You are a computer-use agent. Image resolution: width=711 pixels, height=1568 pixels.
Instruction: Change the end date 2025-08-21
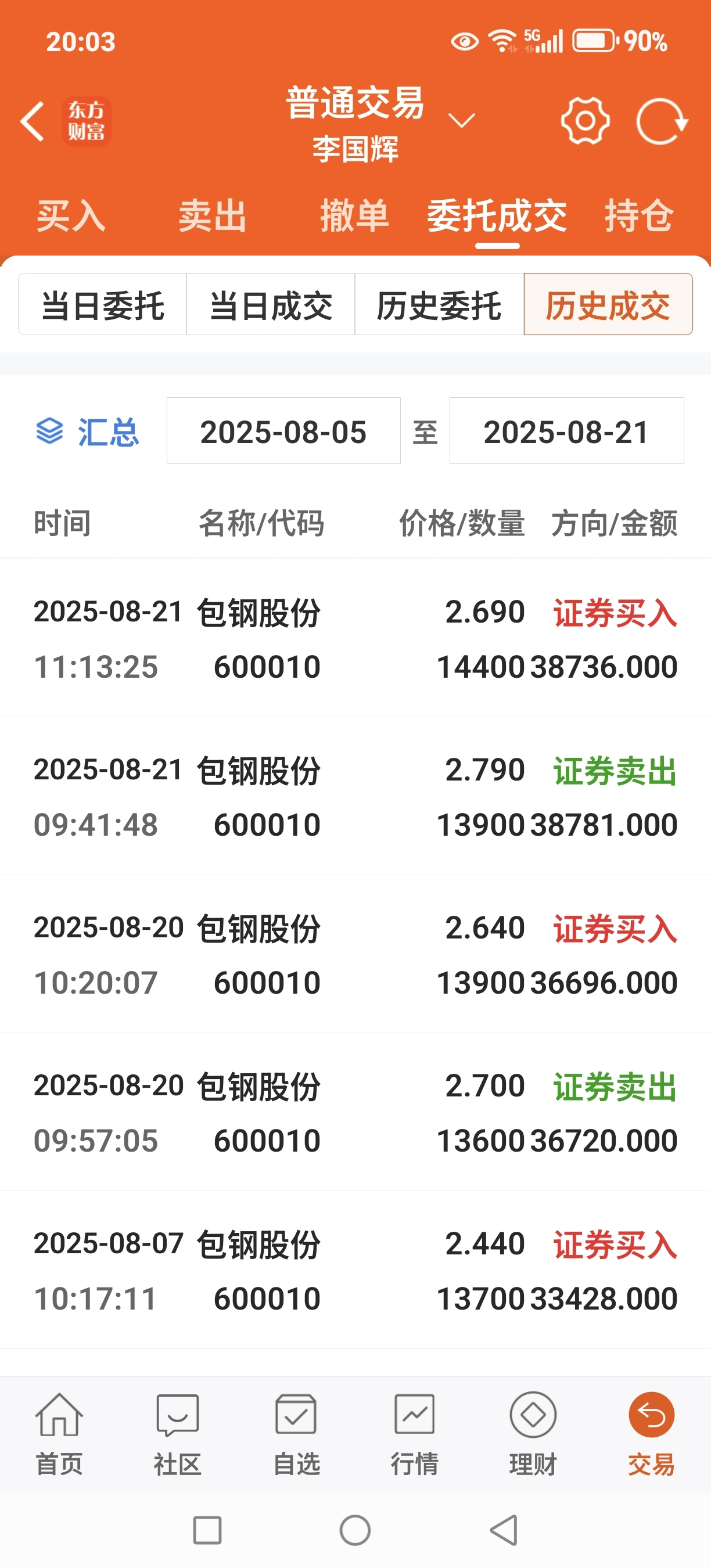pyautogui.click(x=567, y=431)
